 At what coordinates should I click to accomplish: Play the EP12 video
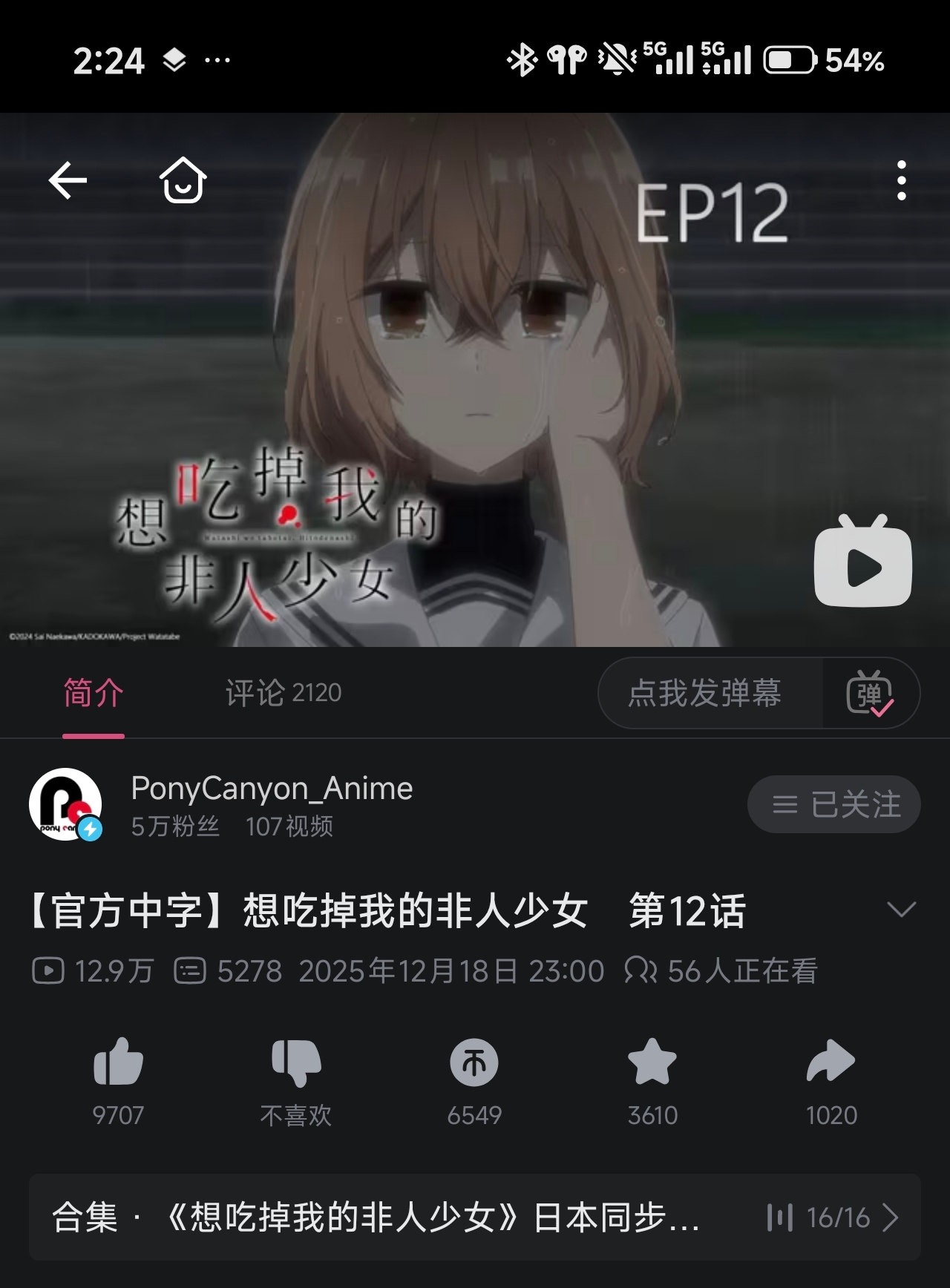[x=862, y=562]
